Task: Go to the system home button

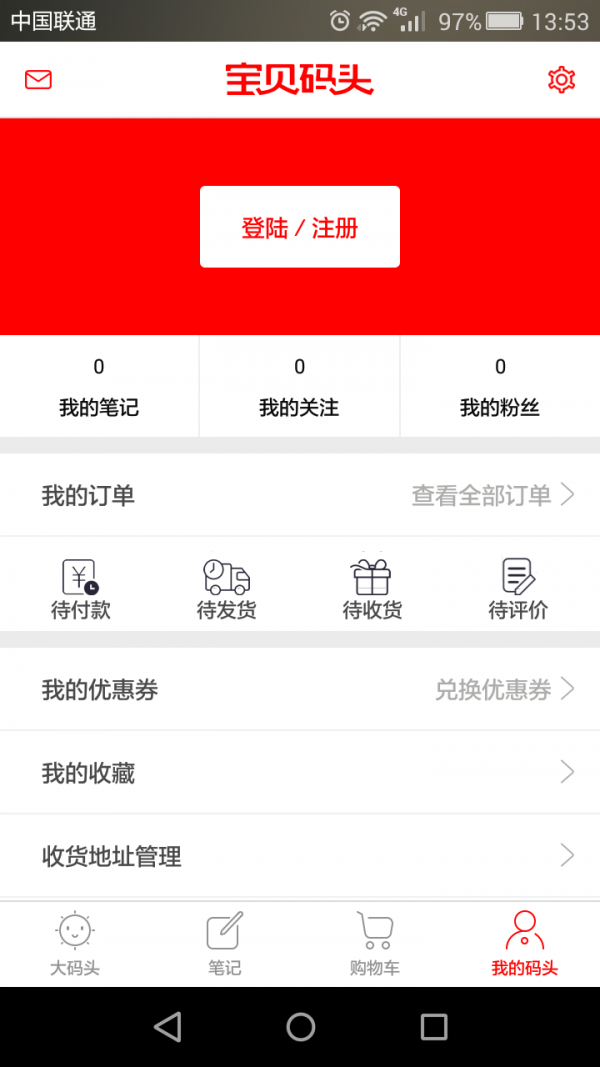Action: click(300, 1026)
